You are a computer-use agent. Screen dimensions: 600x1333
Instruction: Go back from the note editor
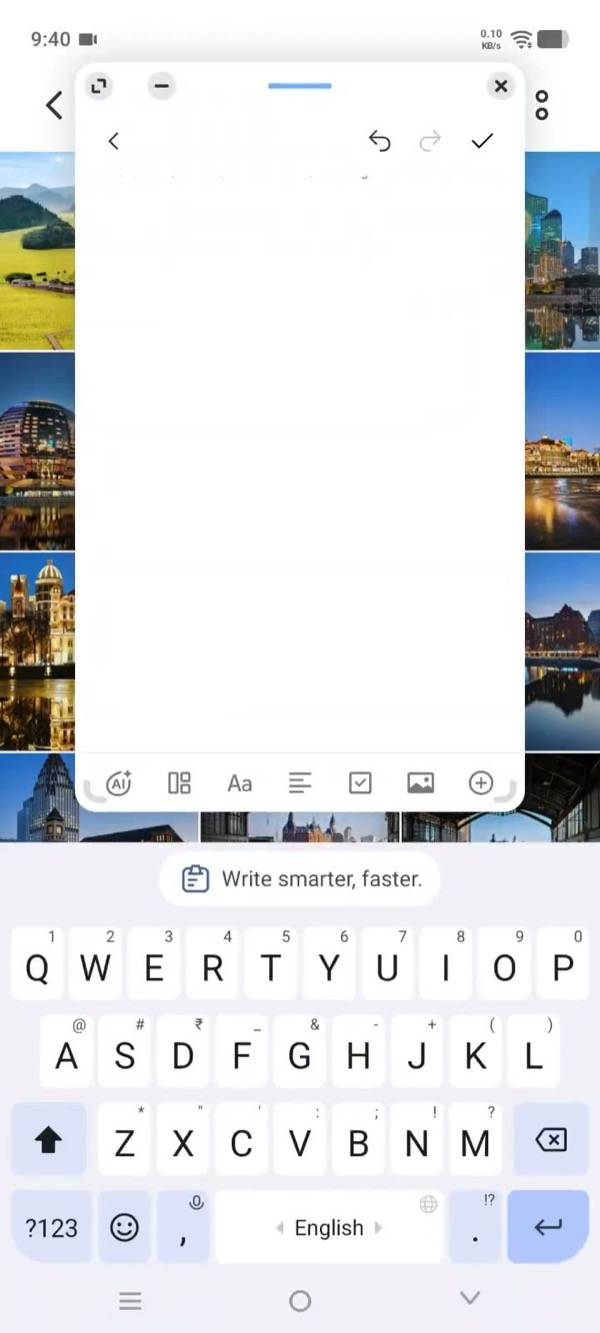tap(113, 141)
